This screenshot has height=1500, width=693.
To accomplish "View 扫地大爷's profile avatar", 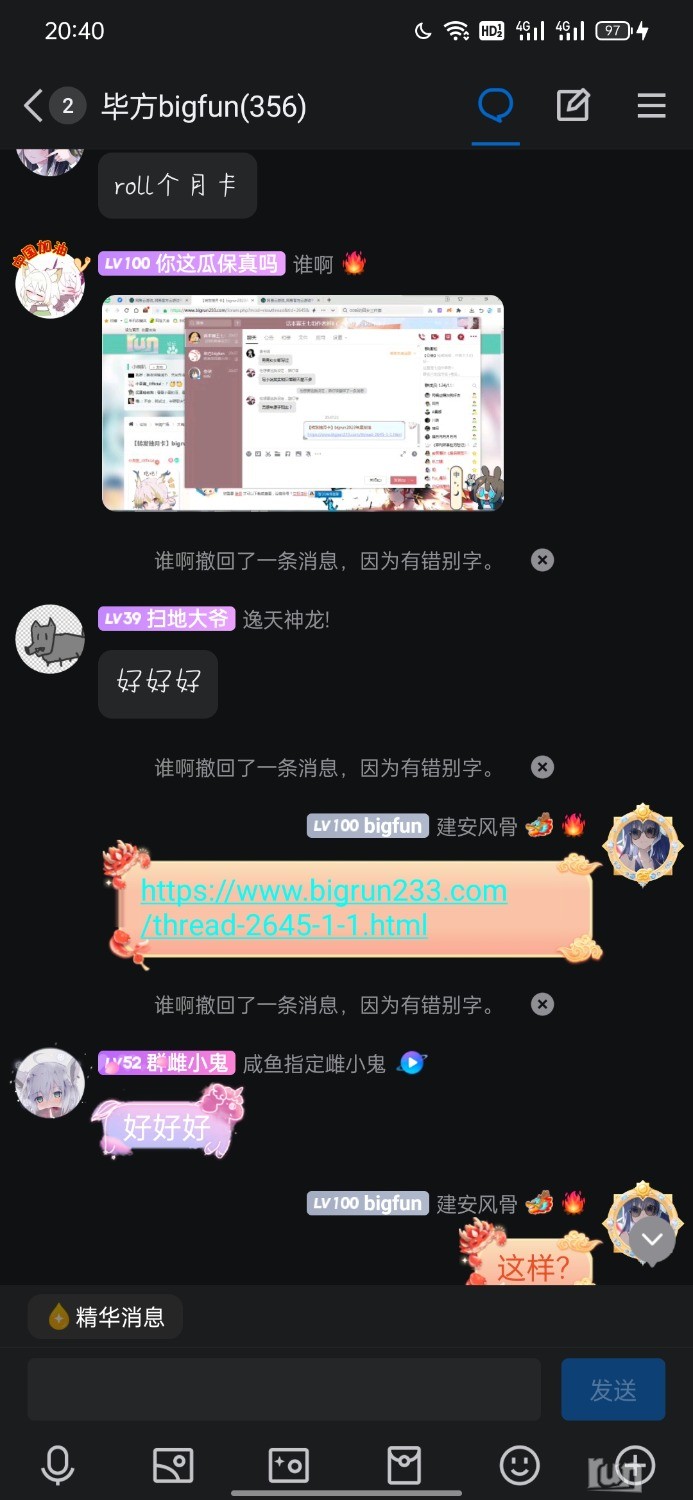I will [50, 639].
